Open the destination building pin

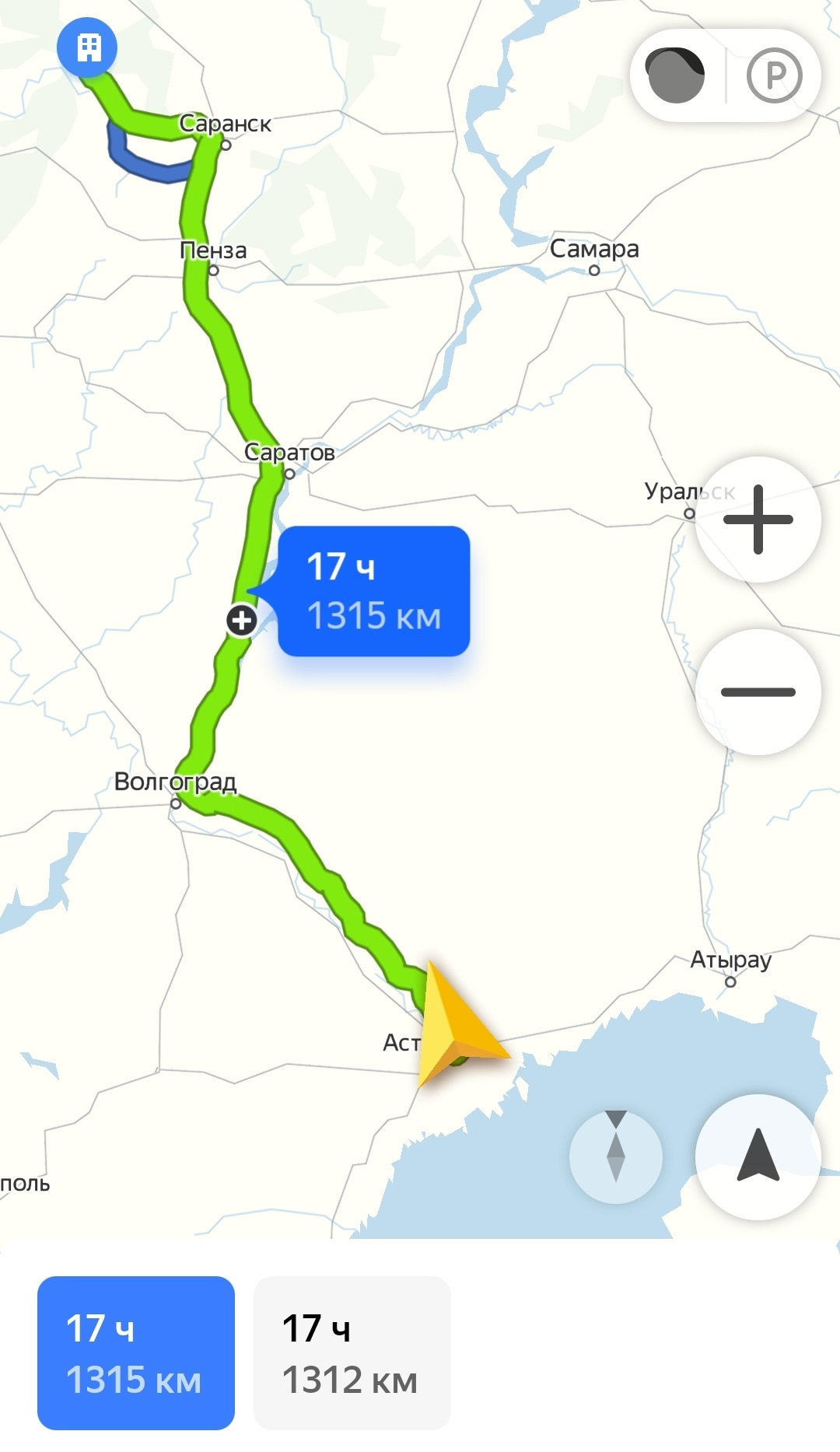(88, 47)
